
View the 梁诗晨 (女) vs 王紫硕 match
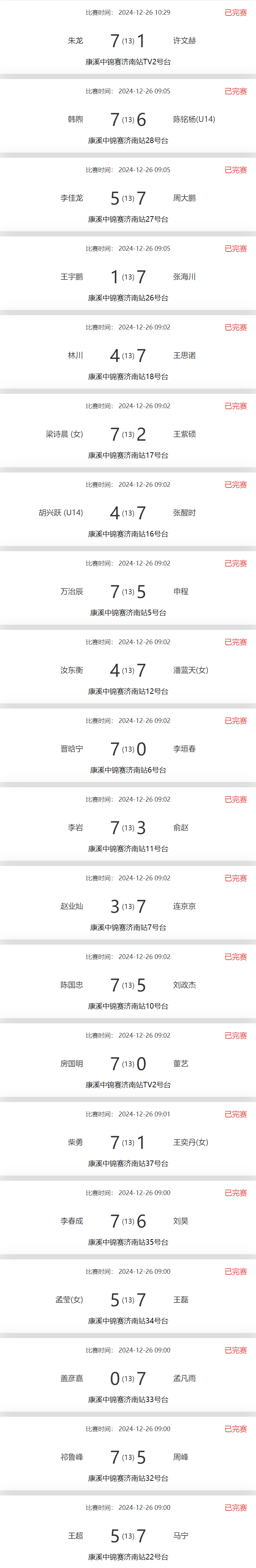coord(128,434)
